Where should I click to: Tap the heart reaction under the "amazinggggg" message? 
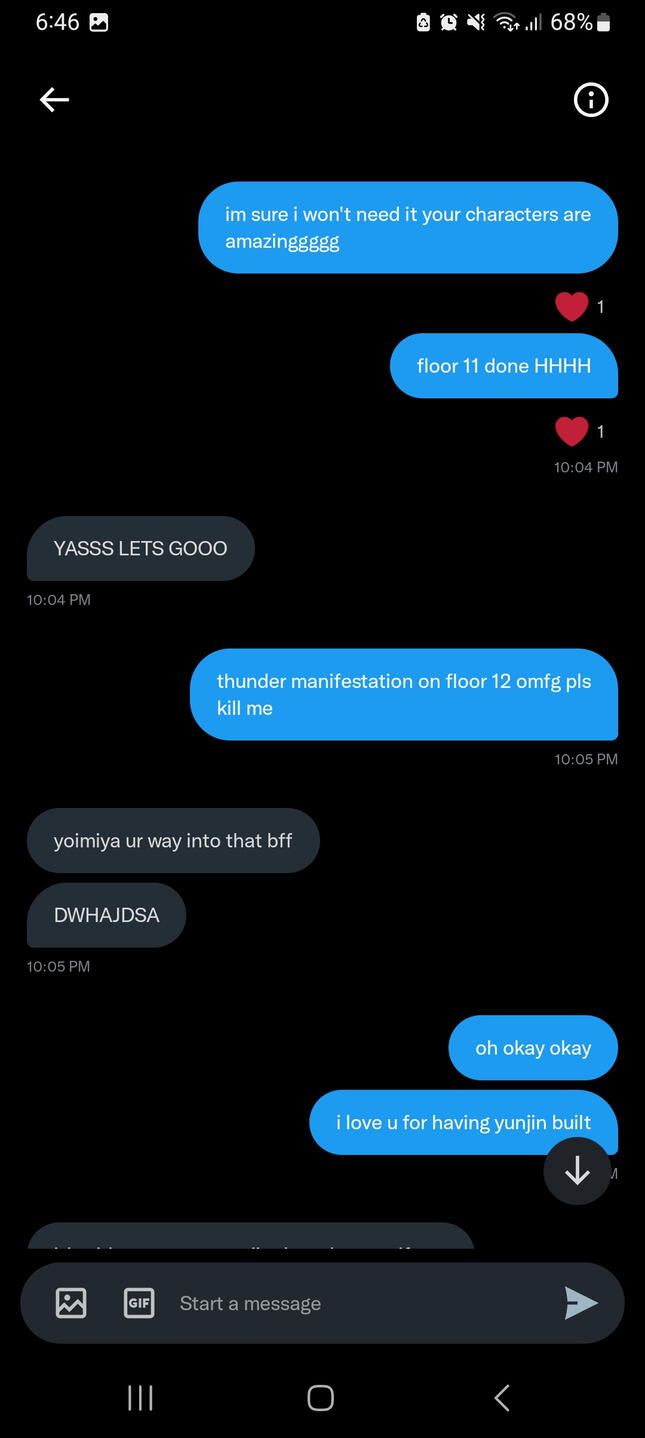572,306
